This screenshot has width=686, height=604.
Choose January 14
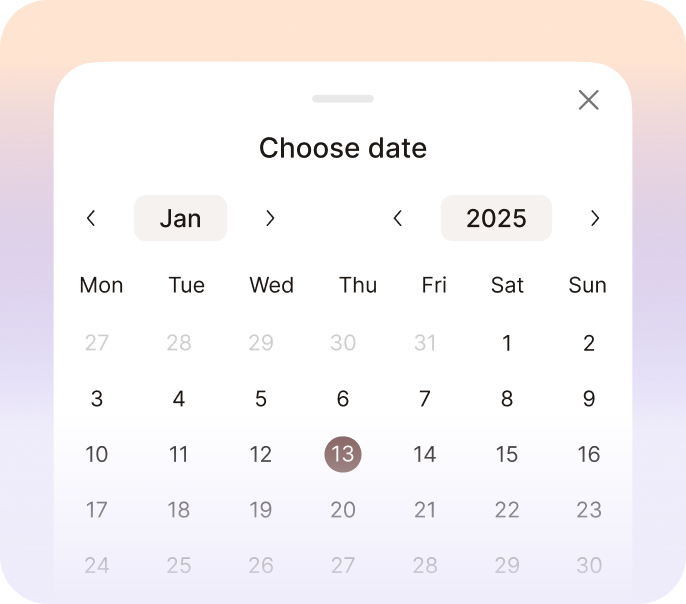pos(425,454)
